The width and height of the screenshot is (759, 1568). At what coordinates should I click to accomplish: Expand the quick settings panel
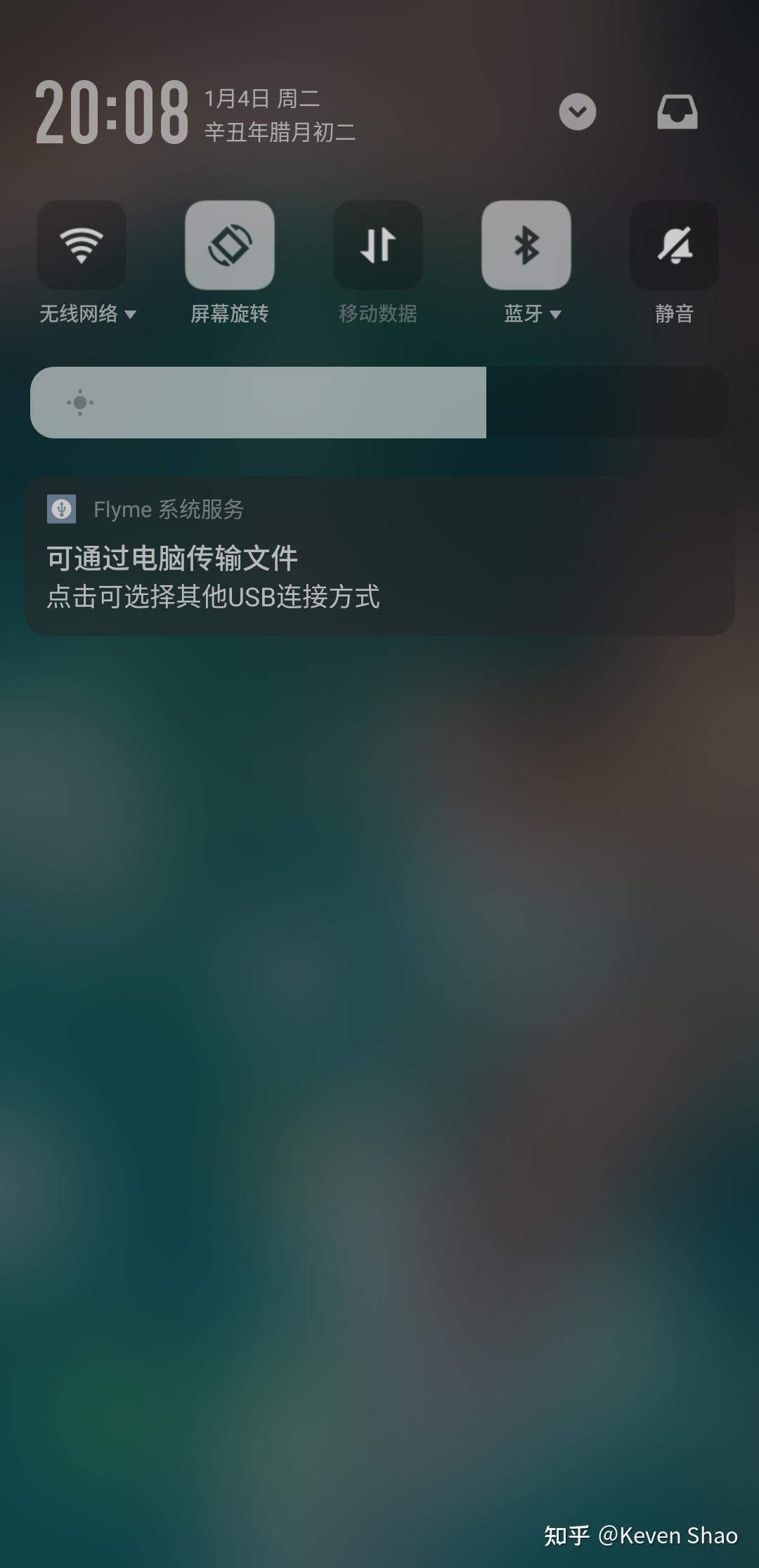(x=578, y=112)
